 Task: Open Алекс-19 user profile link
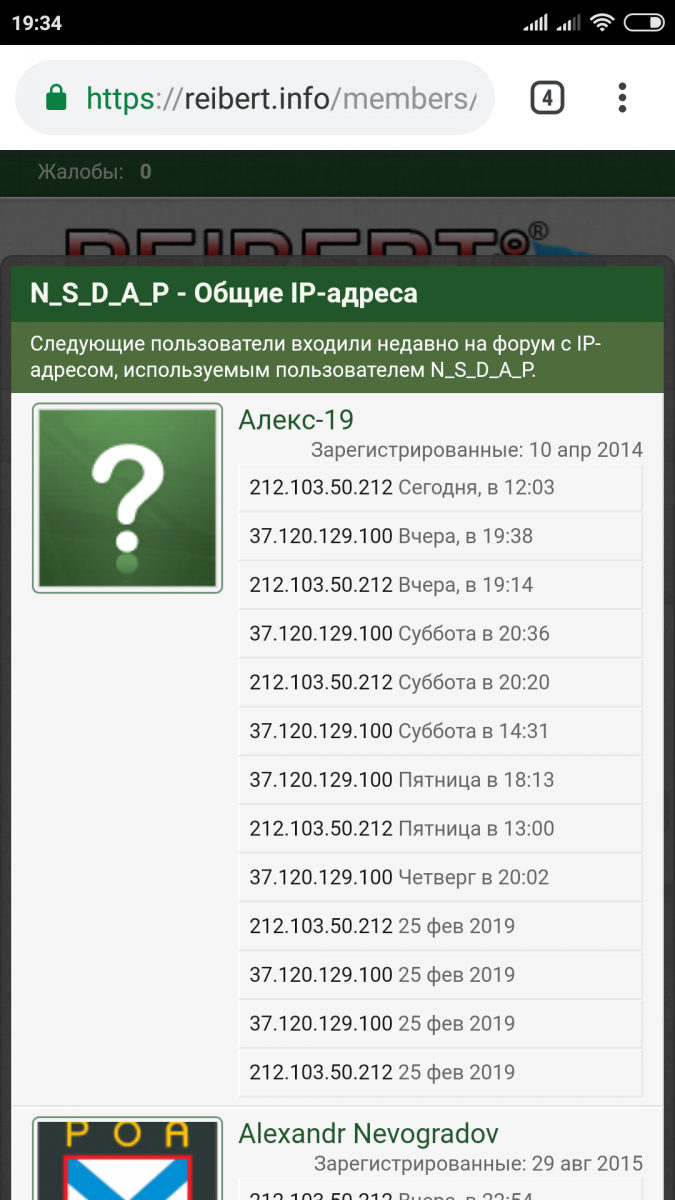tap(296, 420)
